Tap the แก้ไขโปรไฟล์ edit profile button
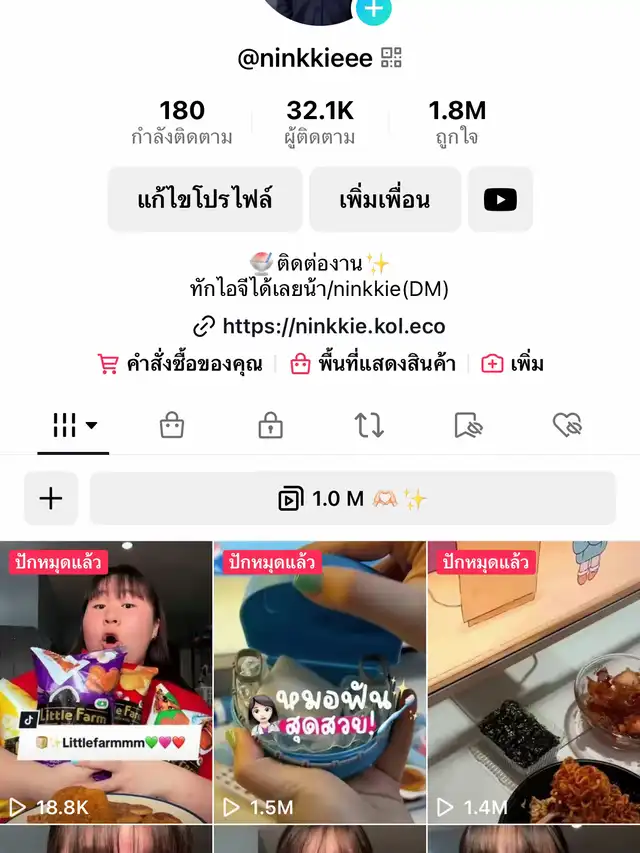The image size is (640, 853). coord(205,199)
